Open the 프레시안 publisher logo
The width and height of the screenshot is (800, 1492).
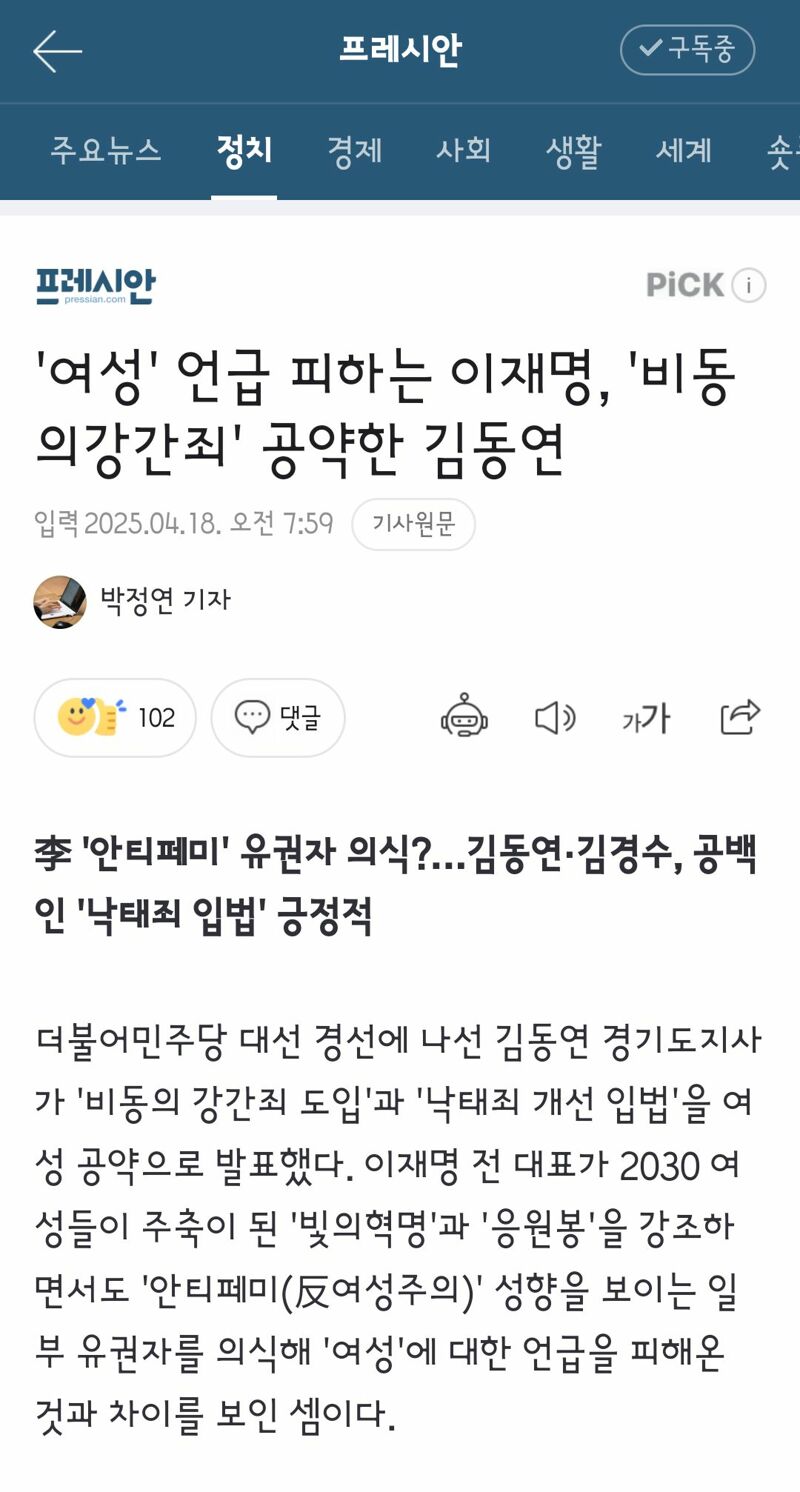coord(95,287)
